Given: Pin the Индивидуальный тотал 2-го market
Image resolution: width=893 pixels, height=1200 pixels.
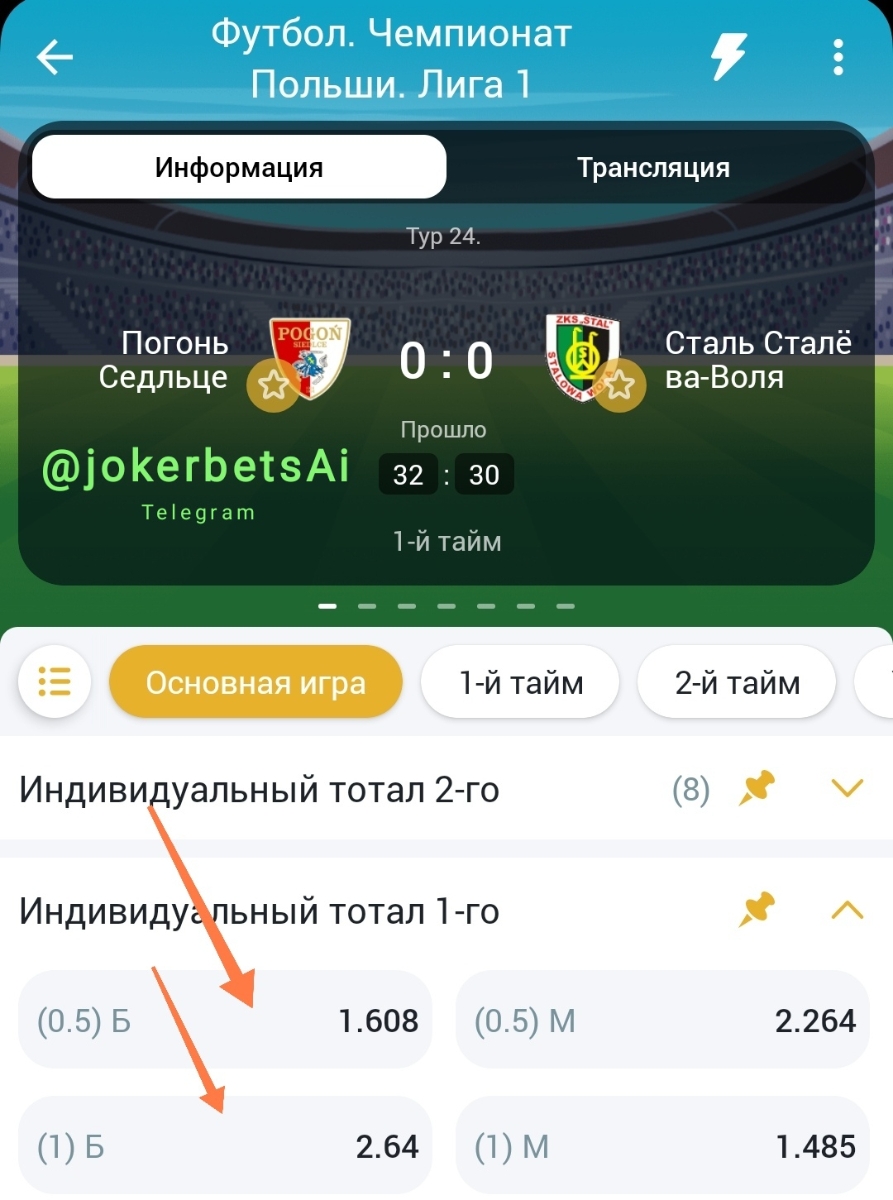Looking at the screenshot, I should [x=757, y=790].
